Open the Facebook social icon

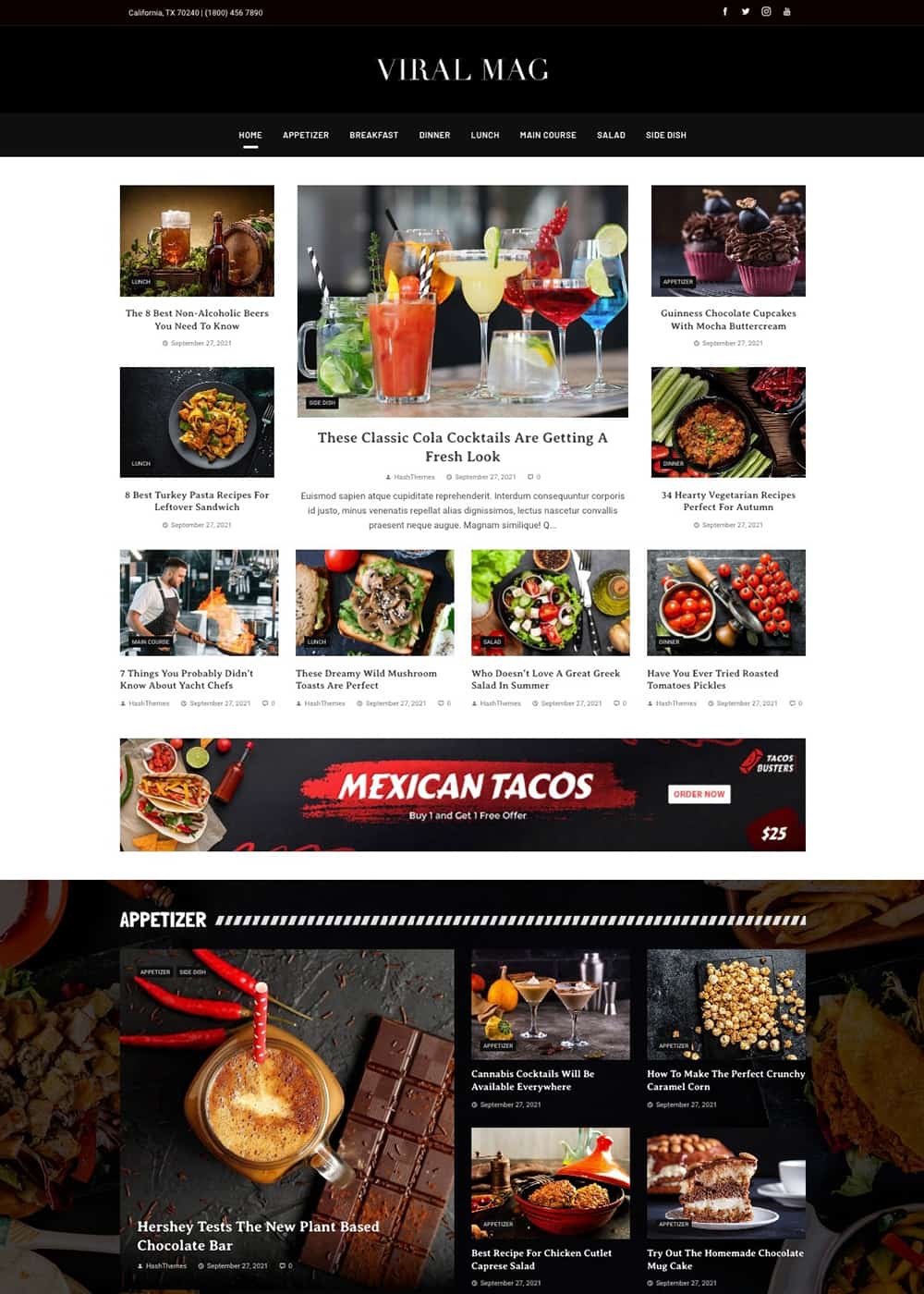click(724, 12)
